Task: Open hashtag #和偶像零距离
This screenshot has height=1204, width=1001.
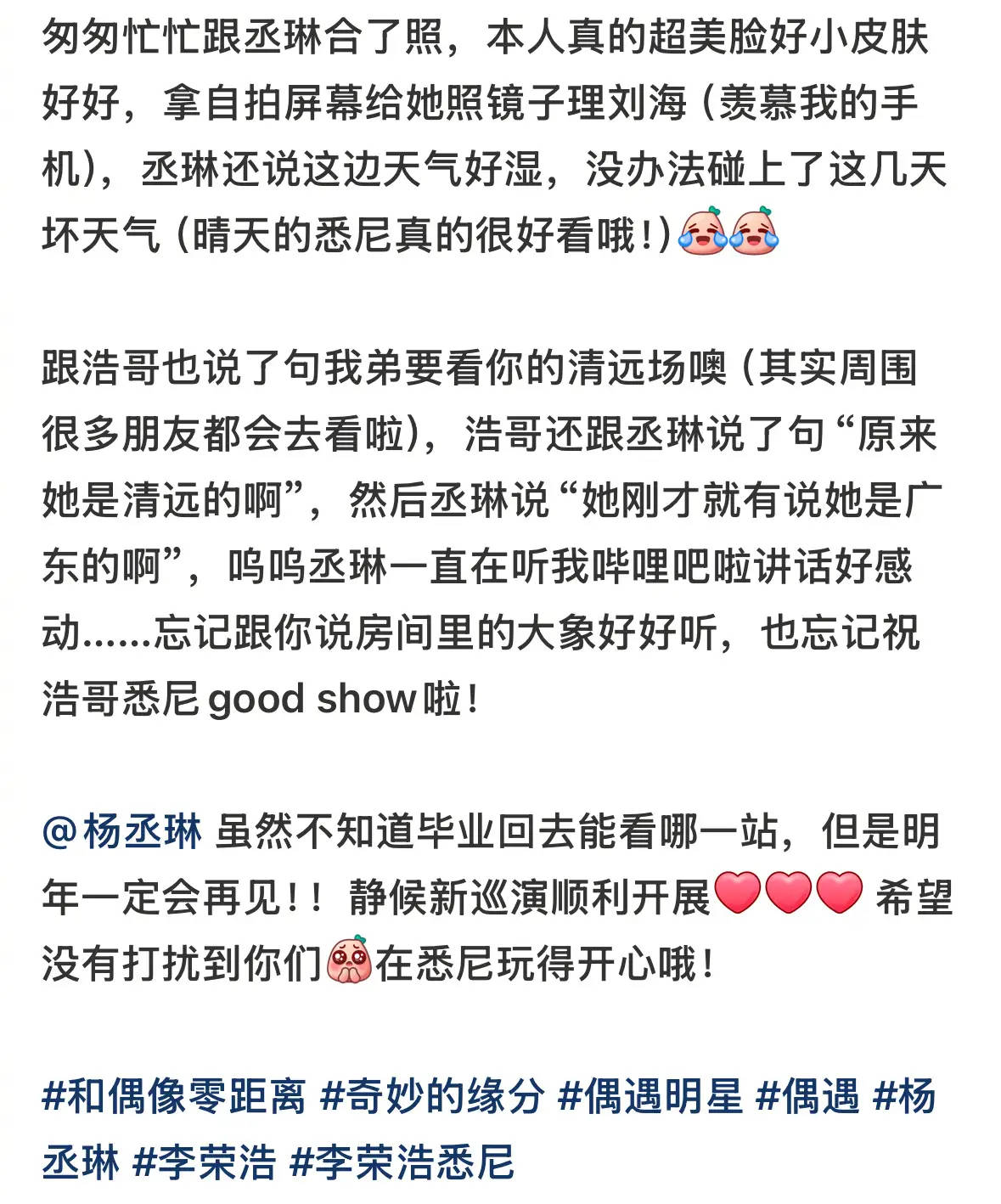Action: [174, 1095]
